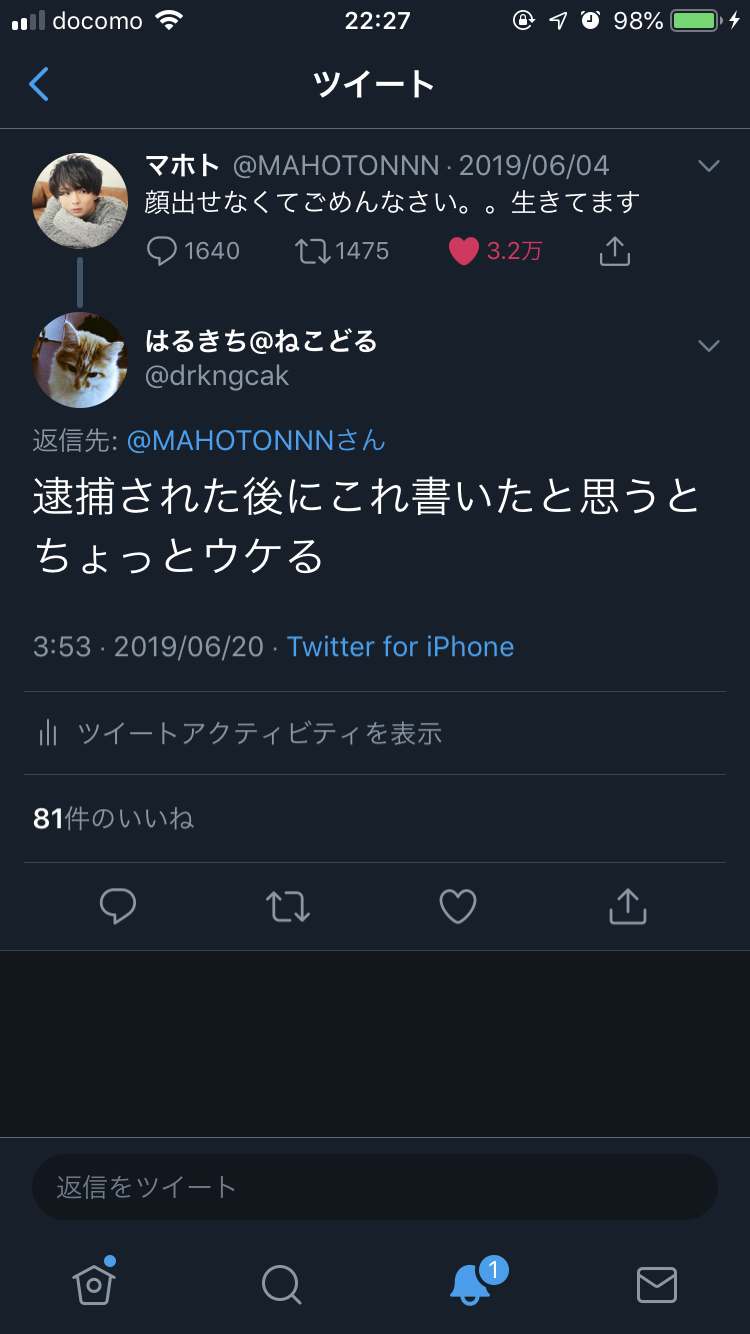Expand the chevron on マホト's tweet

[708, 166]
